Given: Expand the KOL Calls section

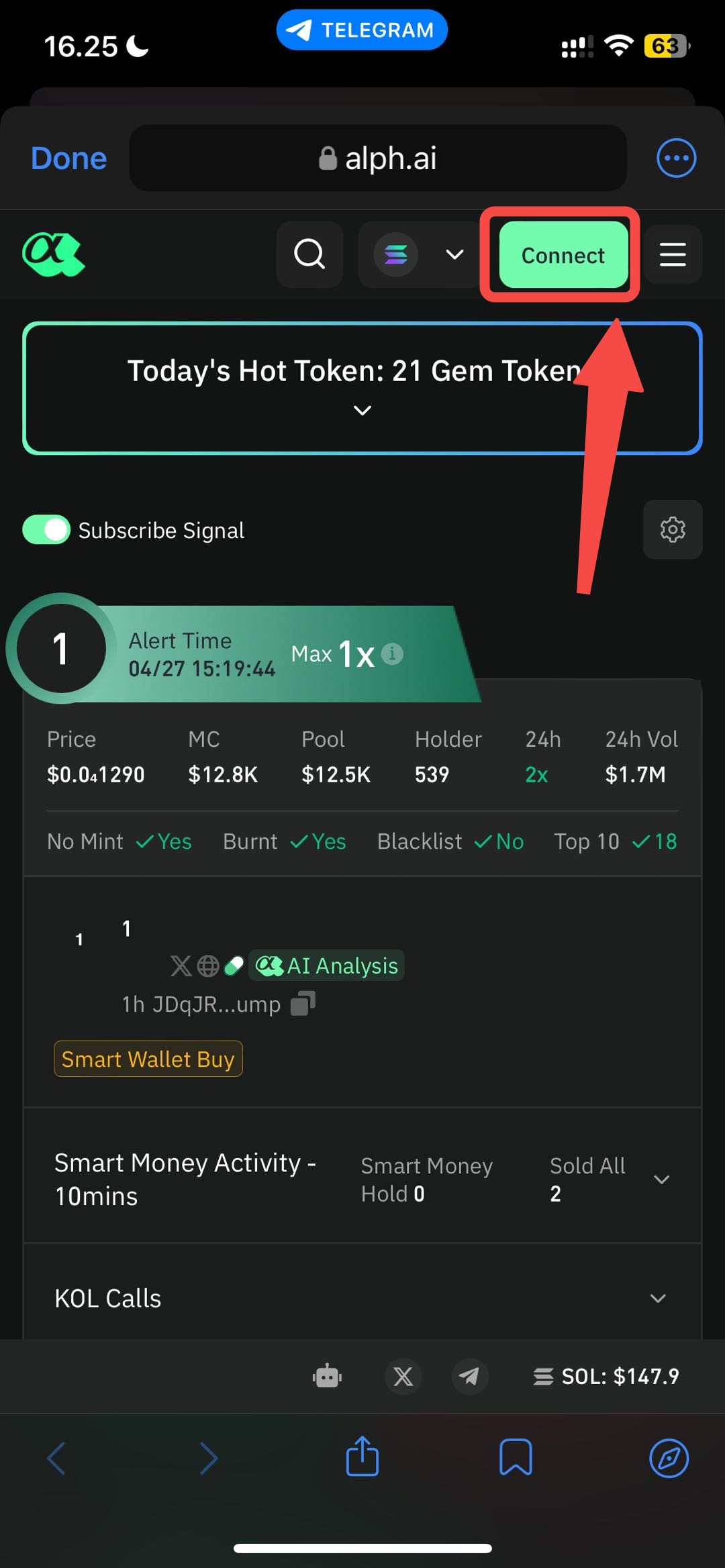Looking at the screenshot, I should 658,1298.
